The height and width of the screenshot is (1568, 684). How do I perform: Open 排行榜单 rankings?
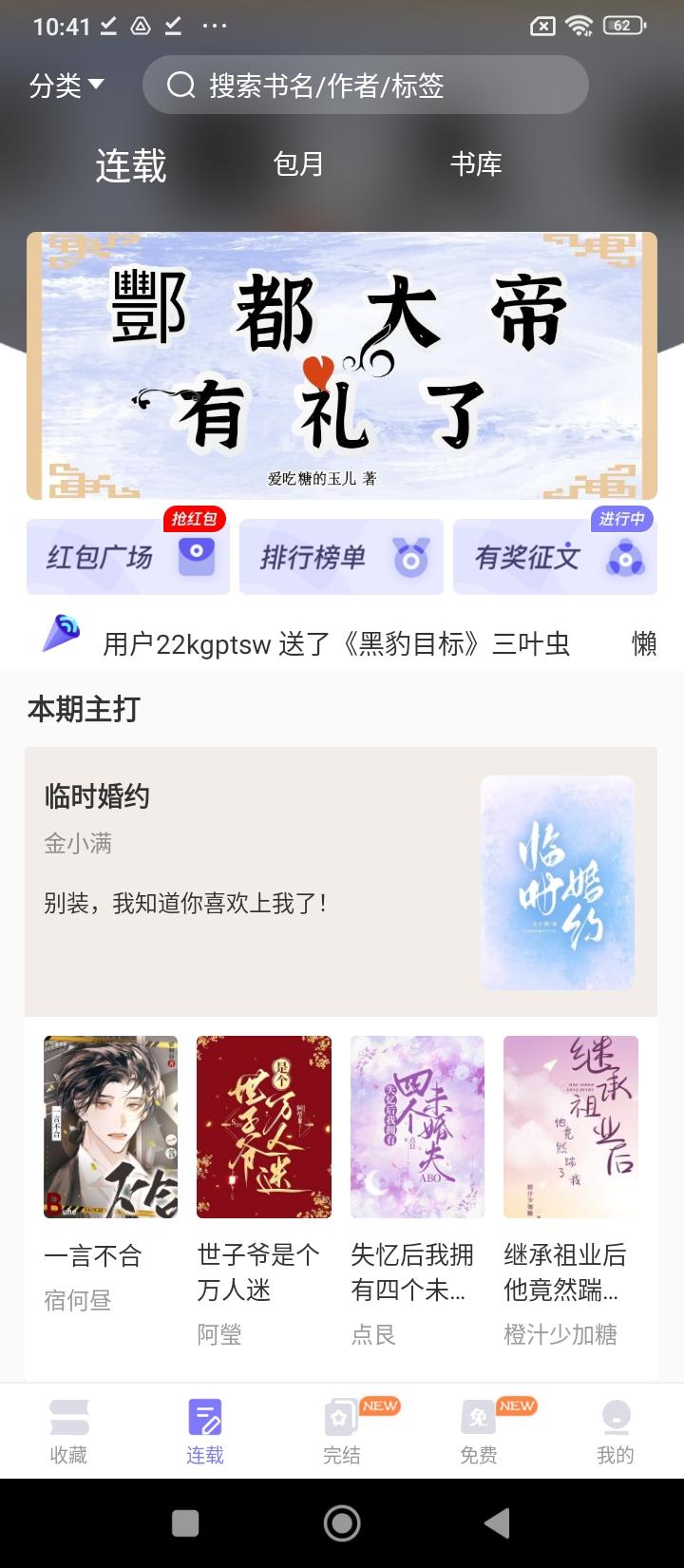tap(341, 557)
